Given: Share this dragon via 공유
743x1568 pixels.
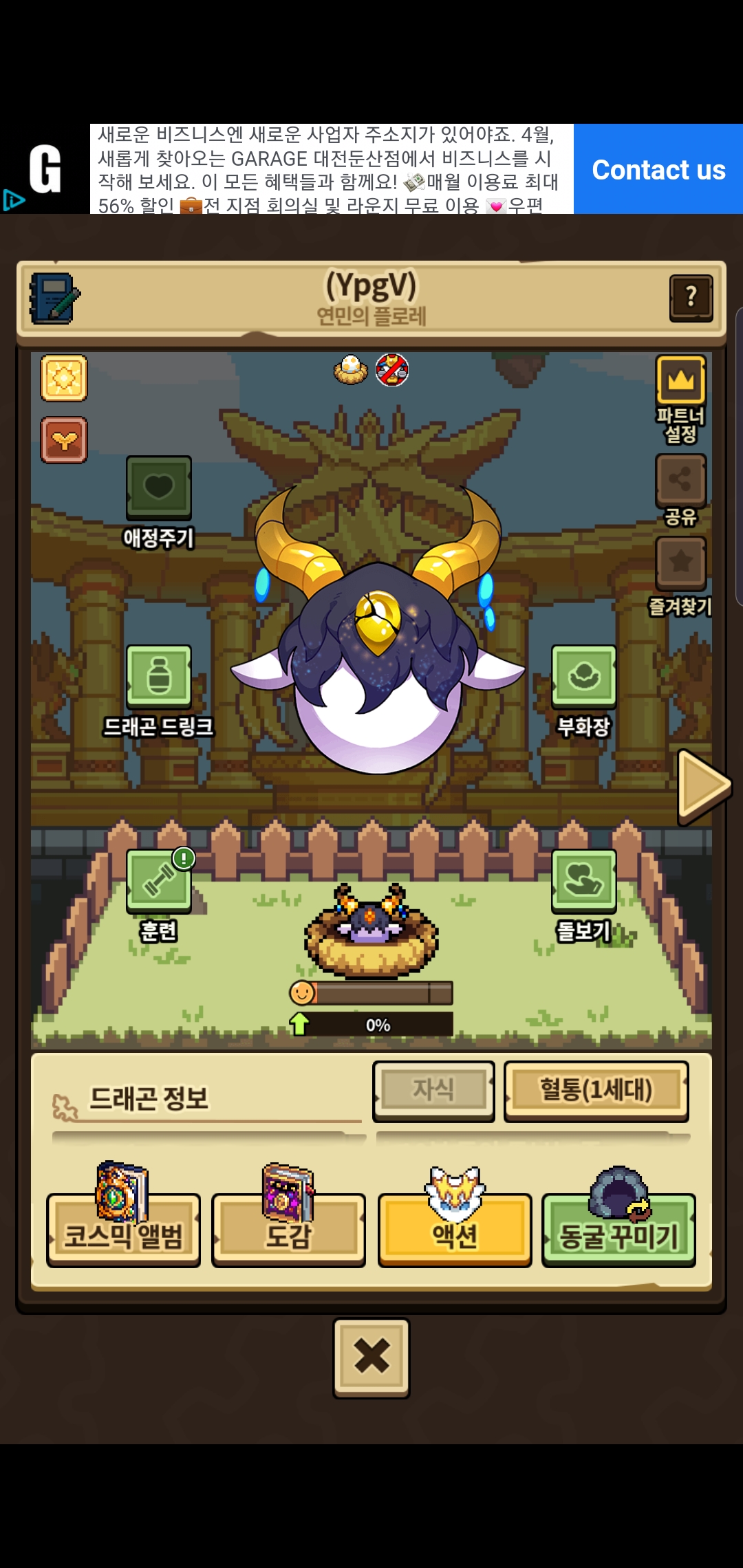Looking at the screenshot, I should [x=680, y=480].
